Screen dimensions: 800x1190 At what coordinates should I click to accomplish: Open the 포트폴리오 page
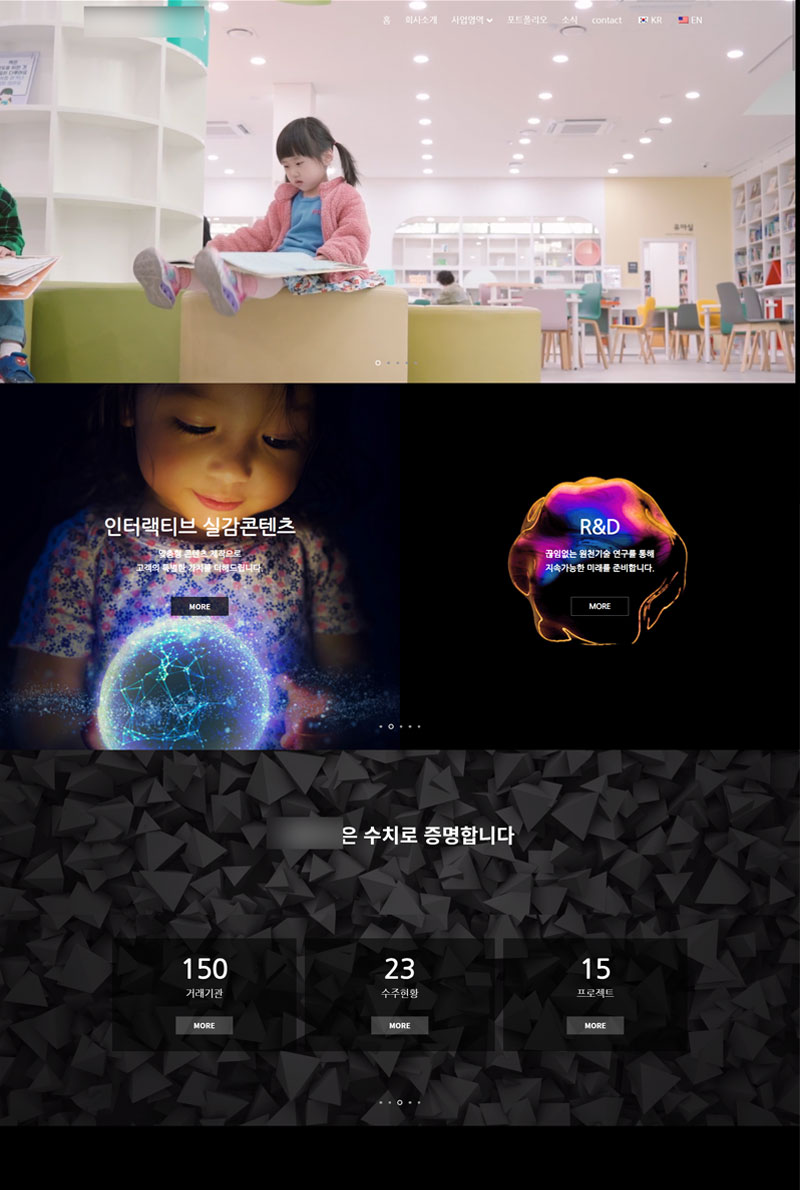[x=527, y=20]
